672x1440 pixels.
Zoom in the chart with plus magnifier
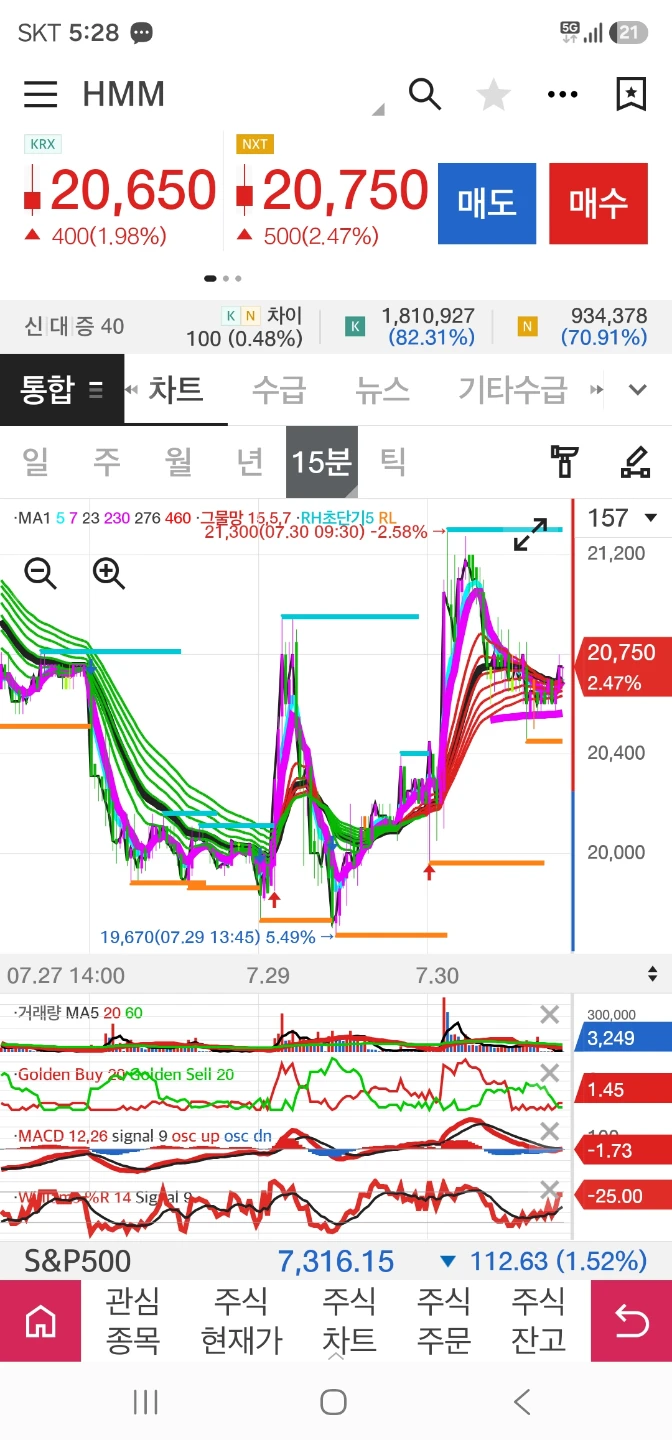click(x=108, y=573)
